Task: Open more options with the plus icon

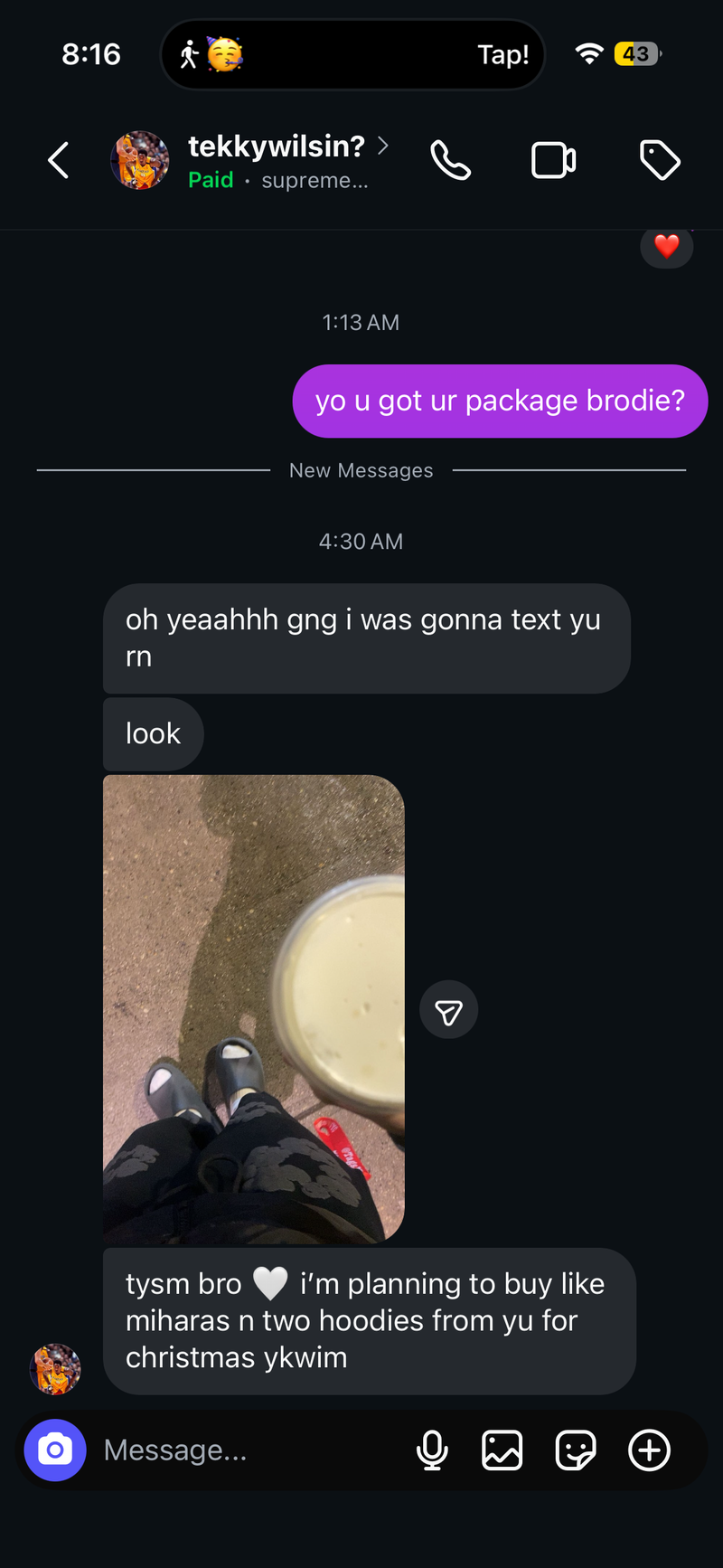Action: pyautogui.click(x=649, y=1450)
